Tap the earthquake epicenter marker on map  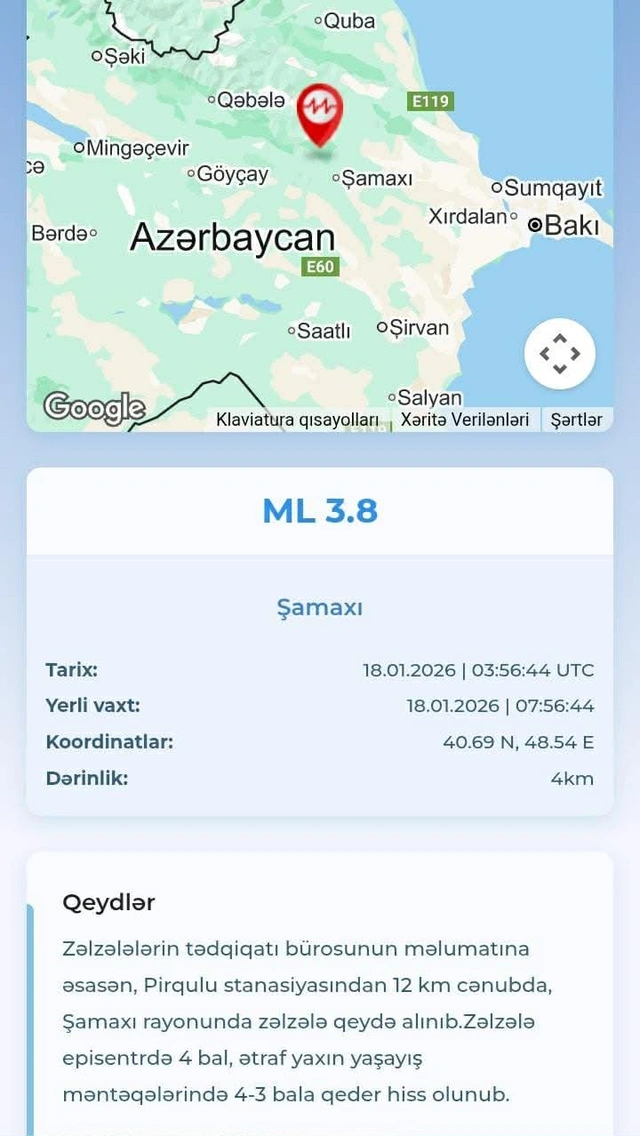click(320, 113)
